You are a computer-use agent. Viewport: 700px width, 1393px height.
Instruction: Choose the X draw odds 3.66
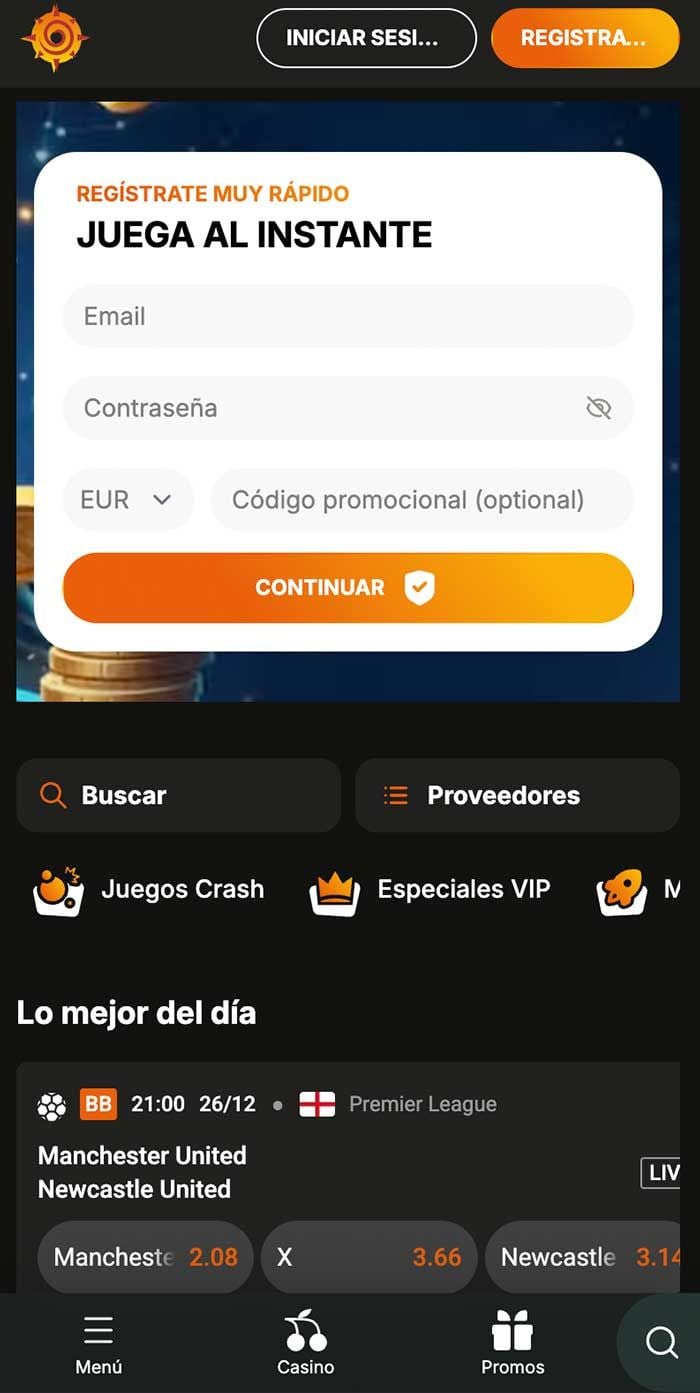click(x=369, y=1257)
